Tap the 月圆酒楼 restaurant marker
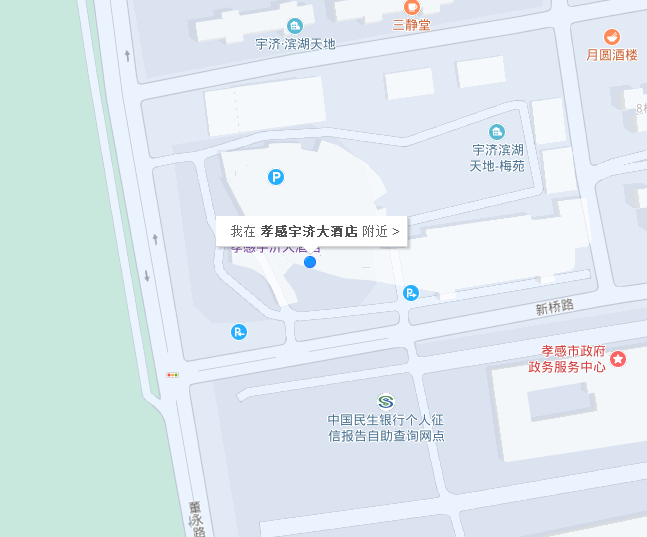 pos(612,37)
